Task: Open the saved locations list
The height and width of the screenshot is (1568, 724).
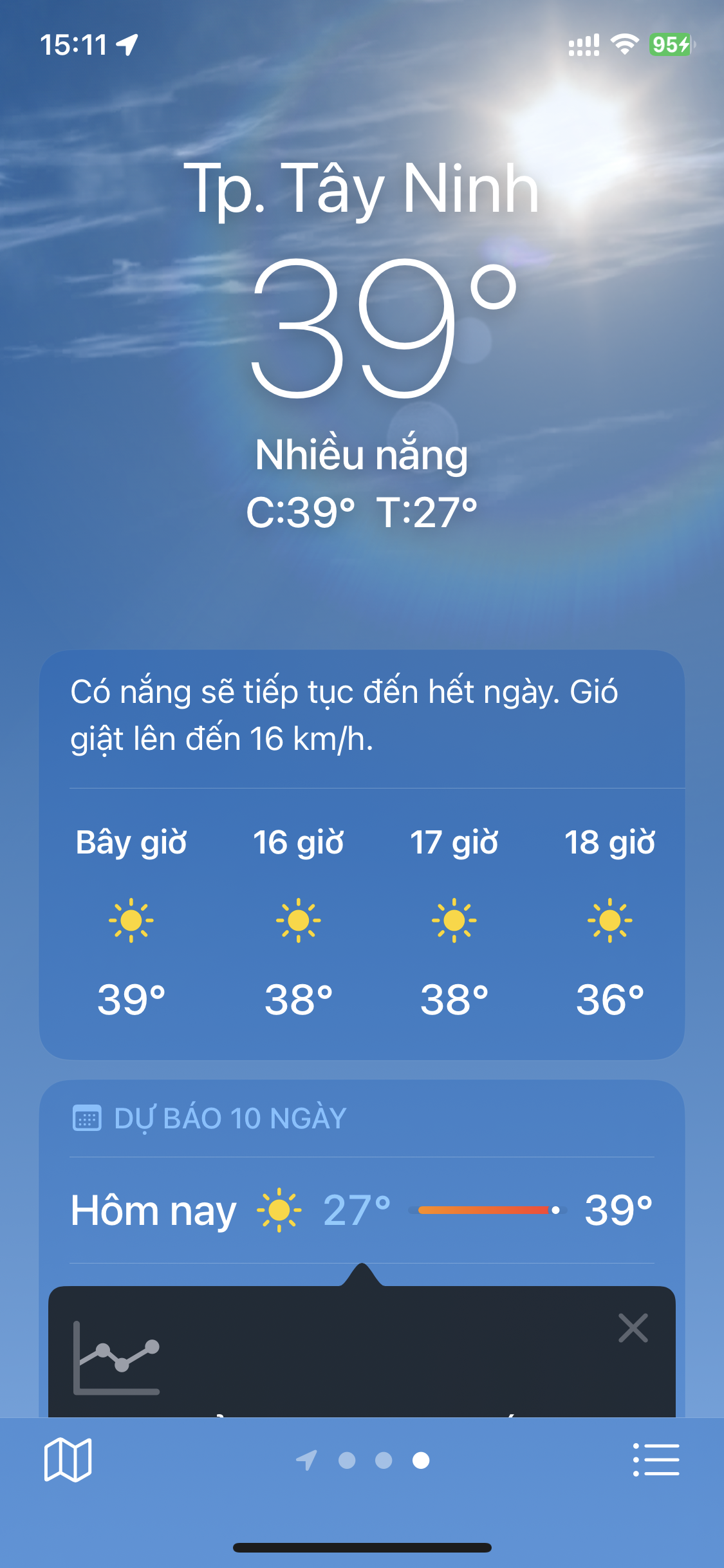Action: pos(656,1460)
